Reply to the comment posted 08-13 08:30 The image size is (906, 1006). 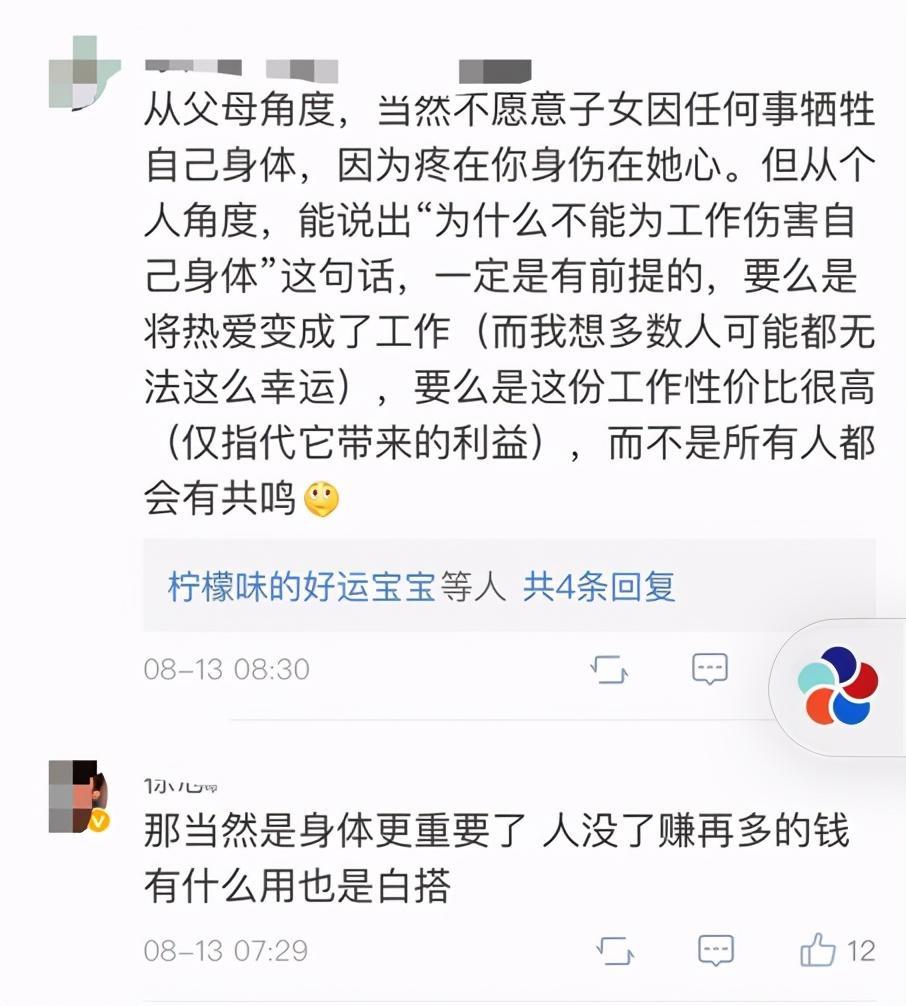click(x=710, y=669)
